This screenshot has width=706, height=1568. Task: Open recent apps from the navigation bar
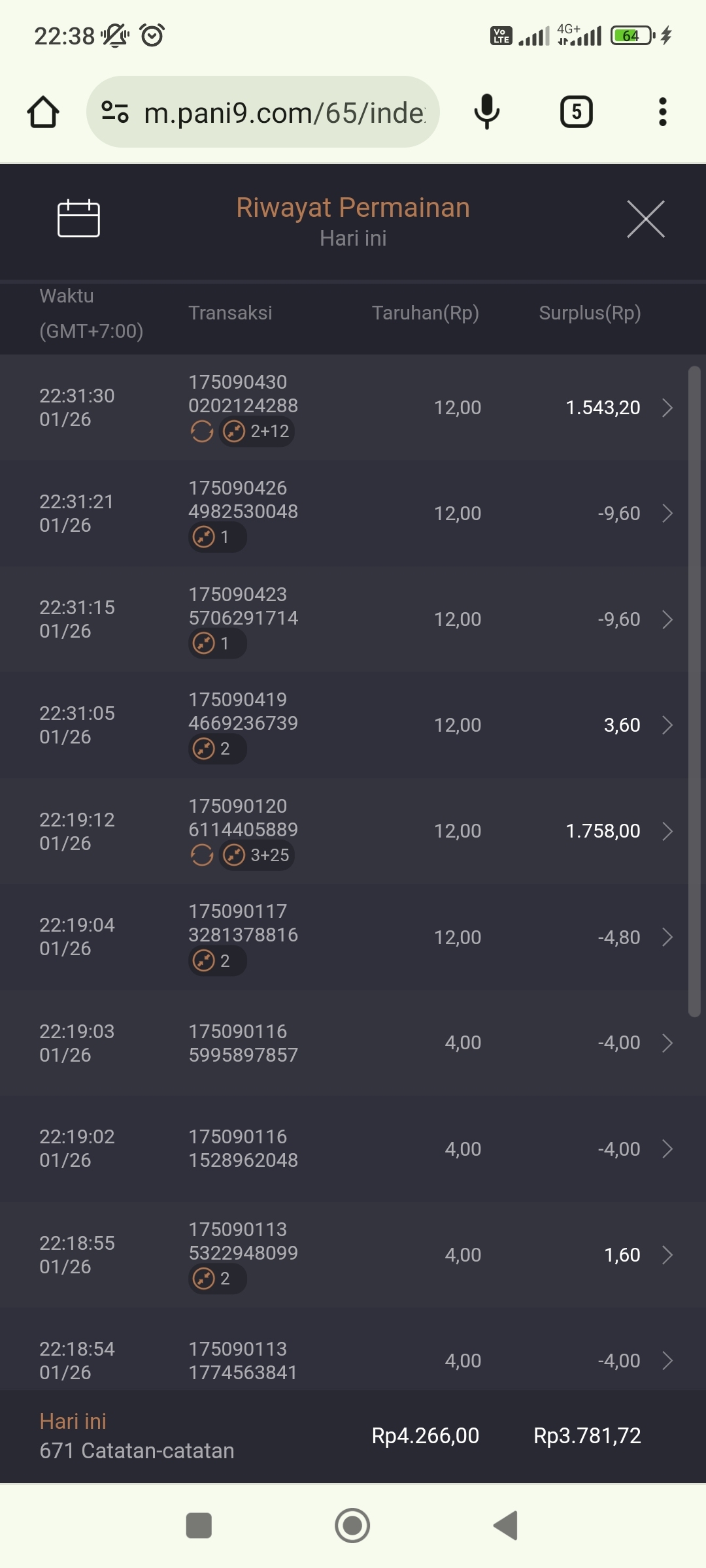coord(199,1526)
